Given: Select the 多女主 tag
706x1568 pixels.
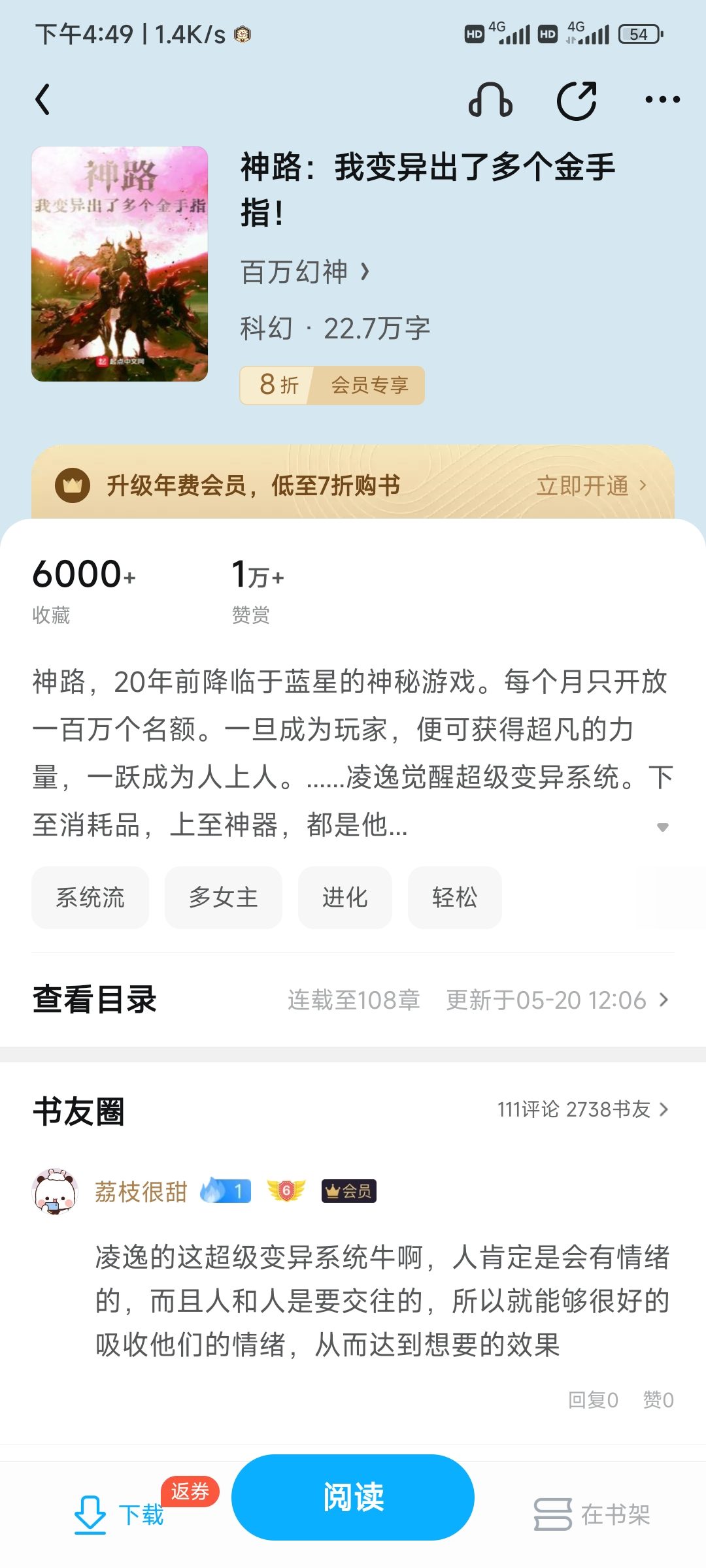Looking at the screenshot, I should pyautogui.click(x=223, y=898).
